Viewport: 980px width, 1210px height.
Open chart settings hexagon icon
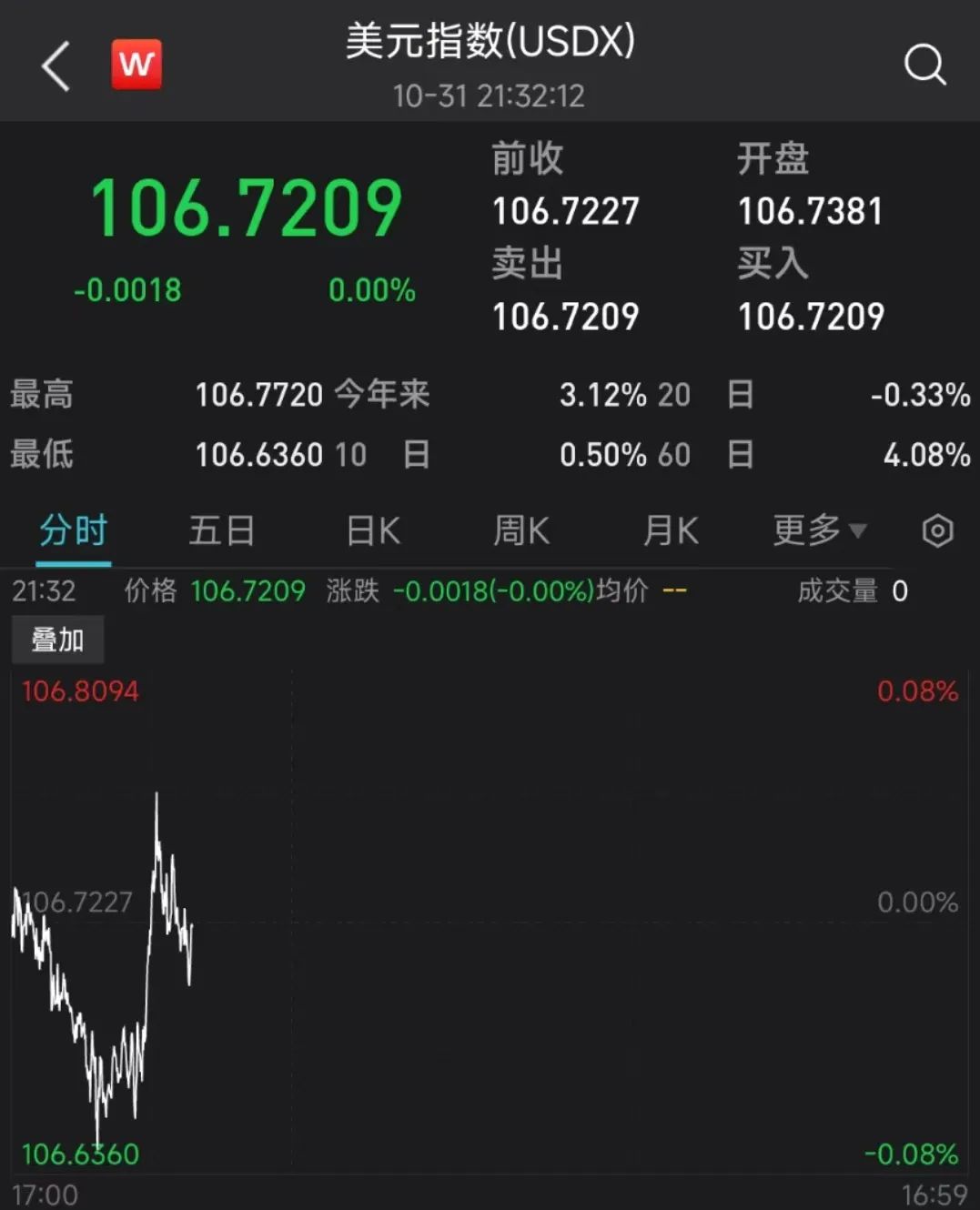pos(937,530)
